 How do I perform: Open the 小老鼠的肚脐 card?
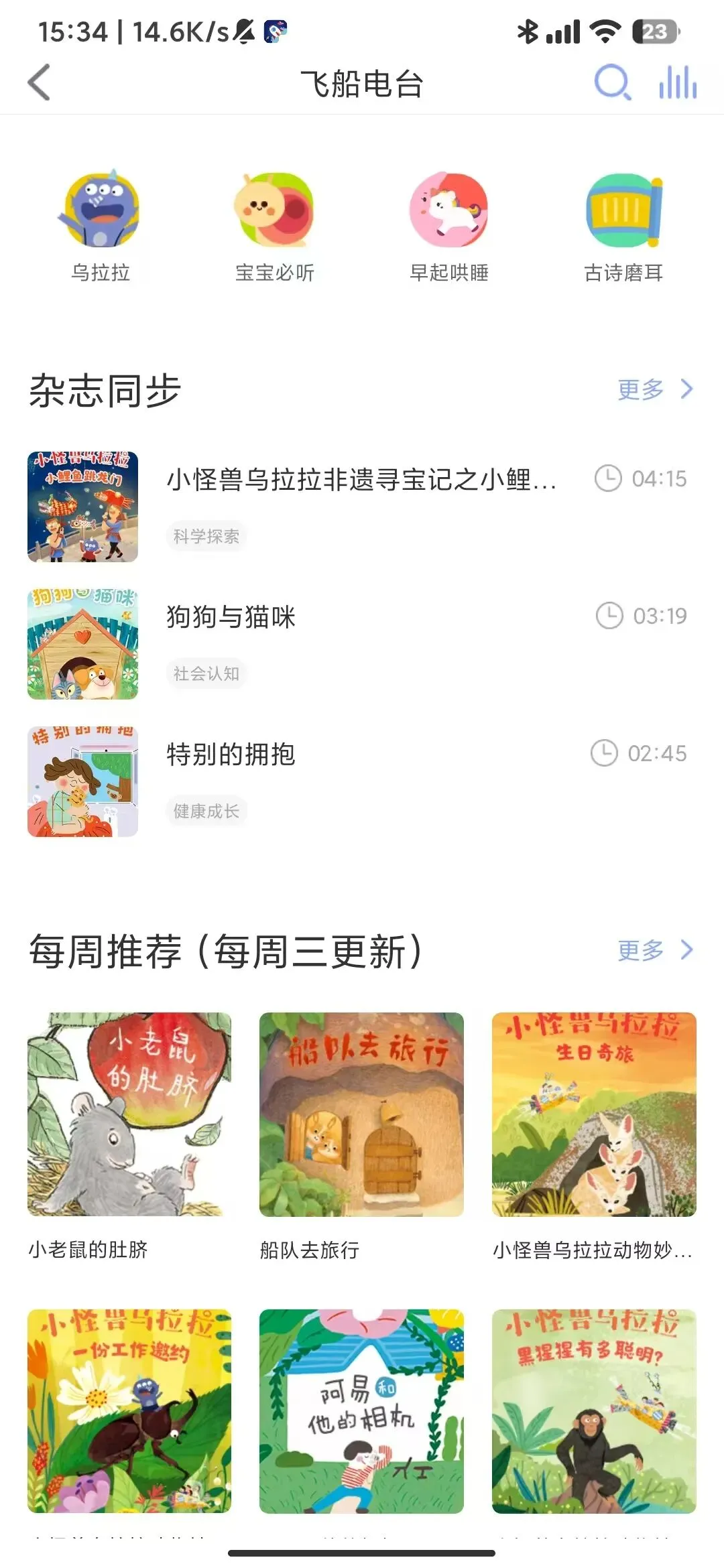pyautogui.click(x=129, y=1114)
